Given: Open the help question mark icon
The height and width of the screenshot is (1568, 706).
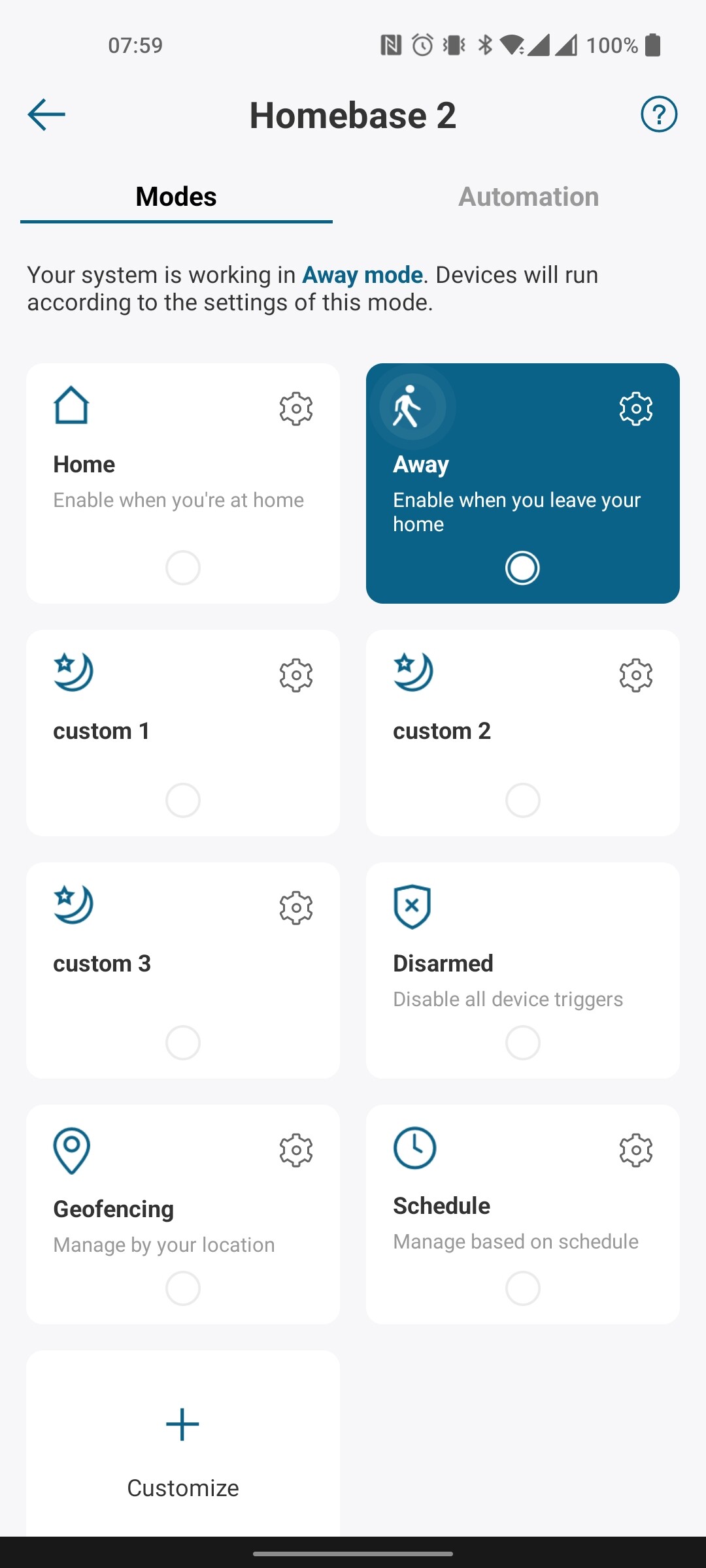Looking at the screenshot, I should pyautogui.click(x=658, y=115).
